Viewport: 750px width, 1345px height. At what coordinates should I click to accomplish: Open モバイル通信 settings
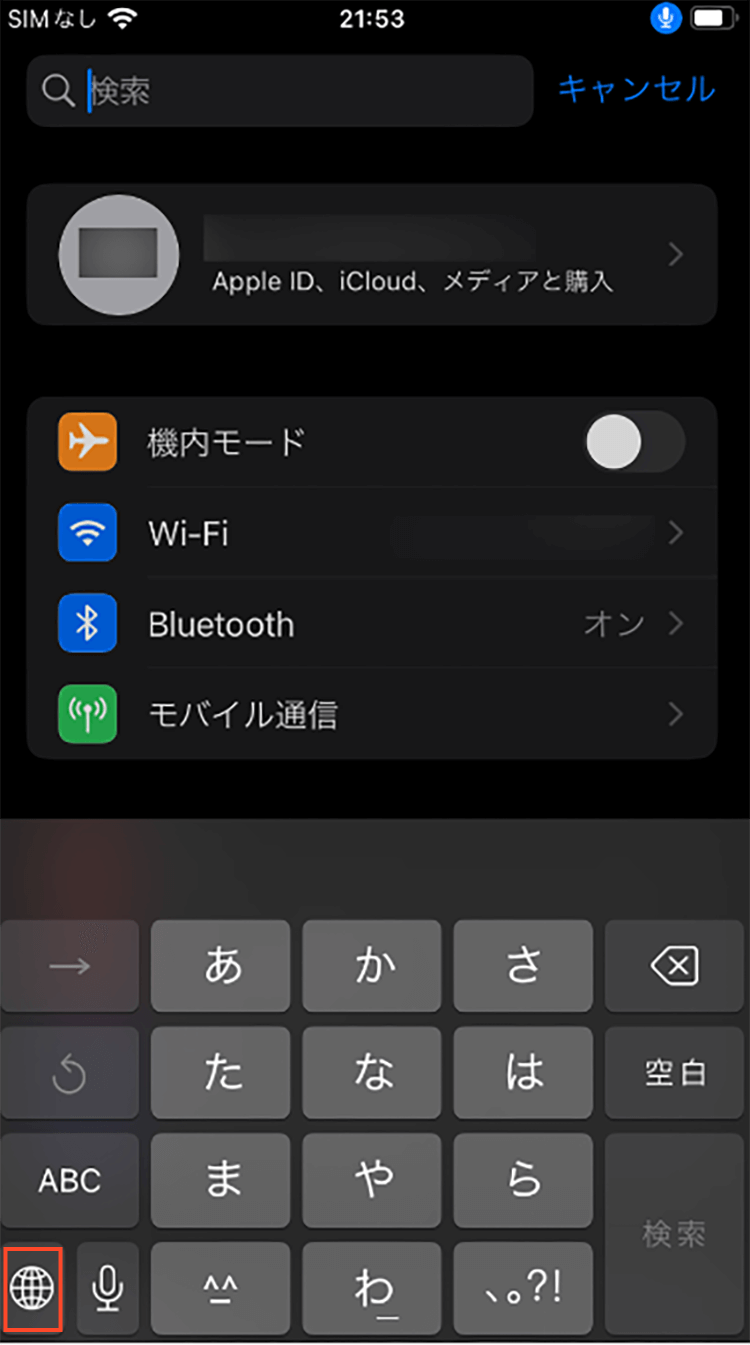372,714
